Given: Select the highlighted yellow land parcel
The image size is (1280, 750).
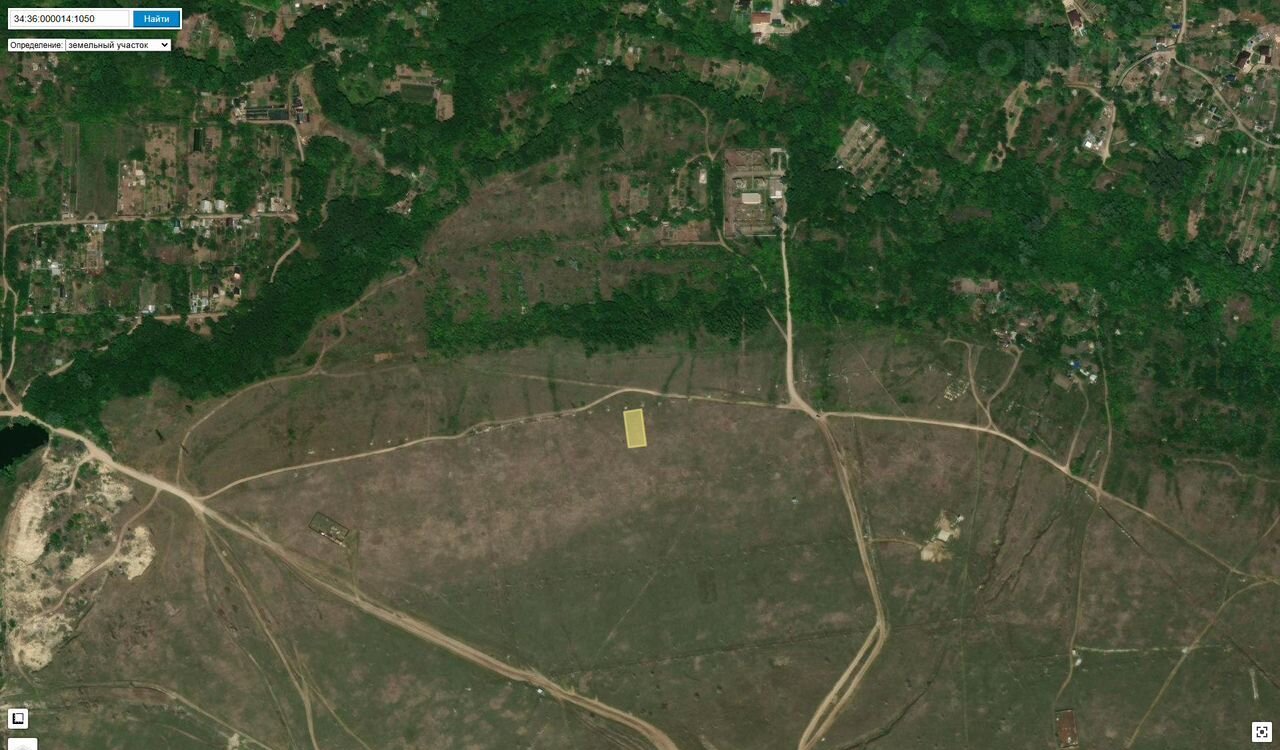Looking at the screenshot, I should (635, 428).
